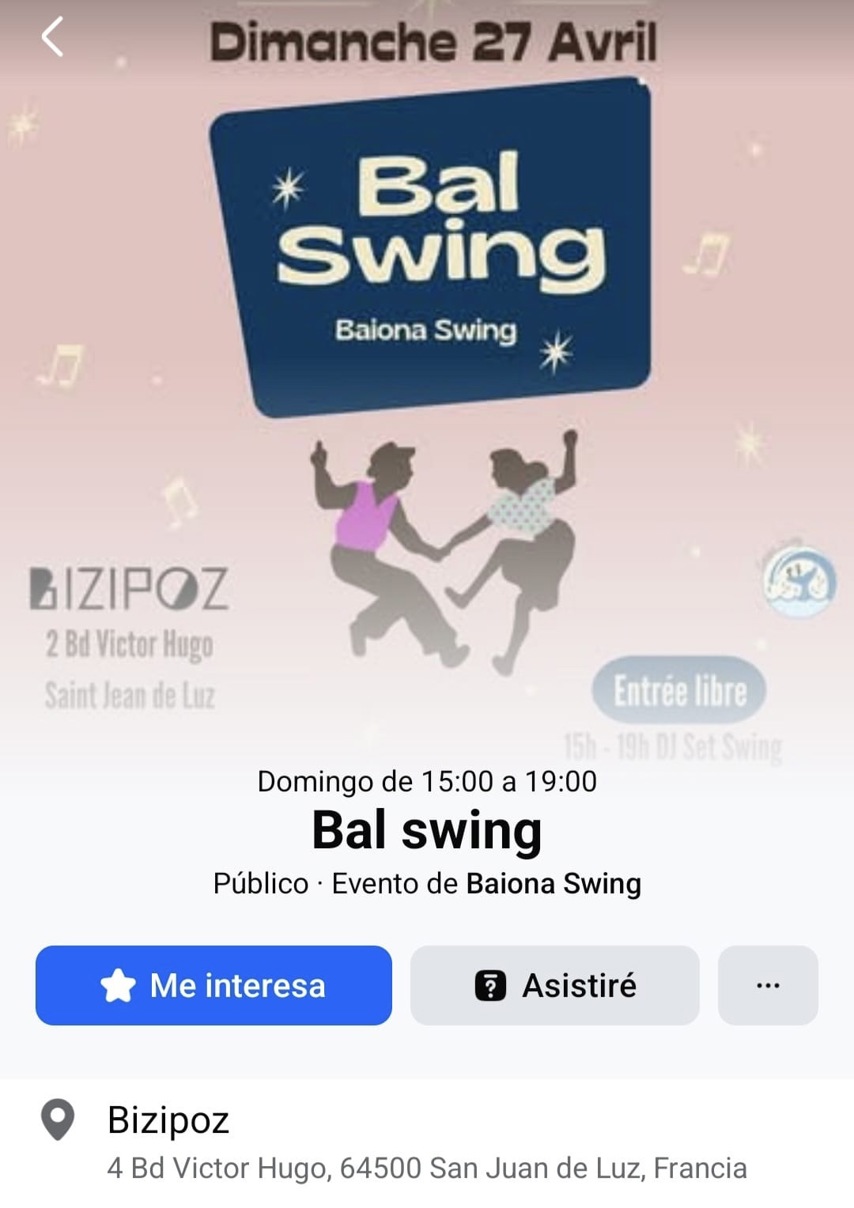Open the Baiona Swing organizer page

pyautogui.click(x=554, y=884)
